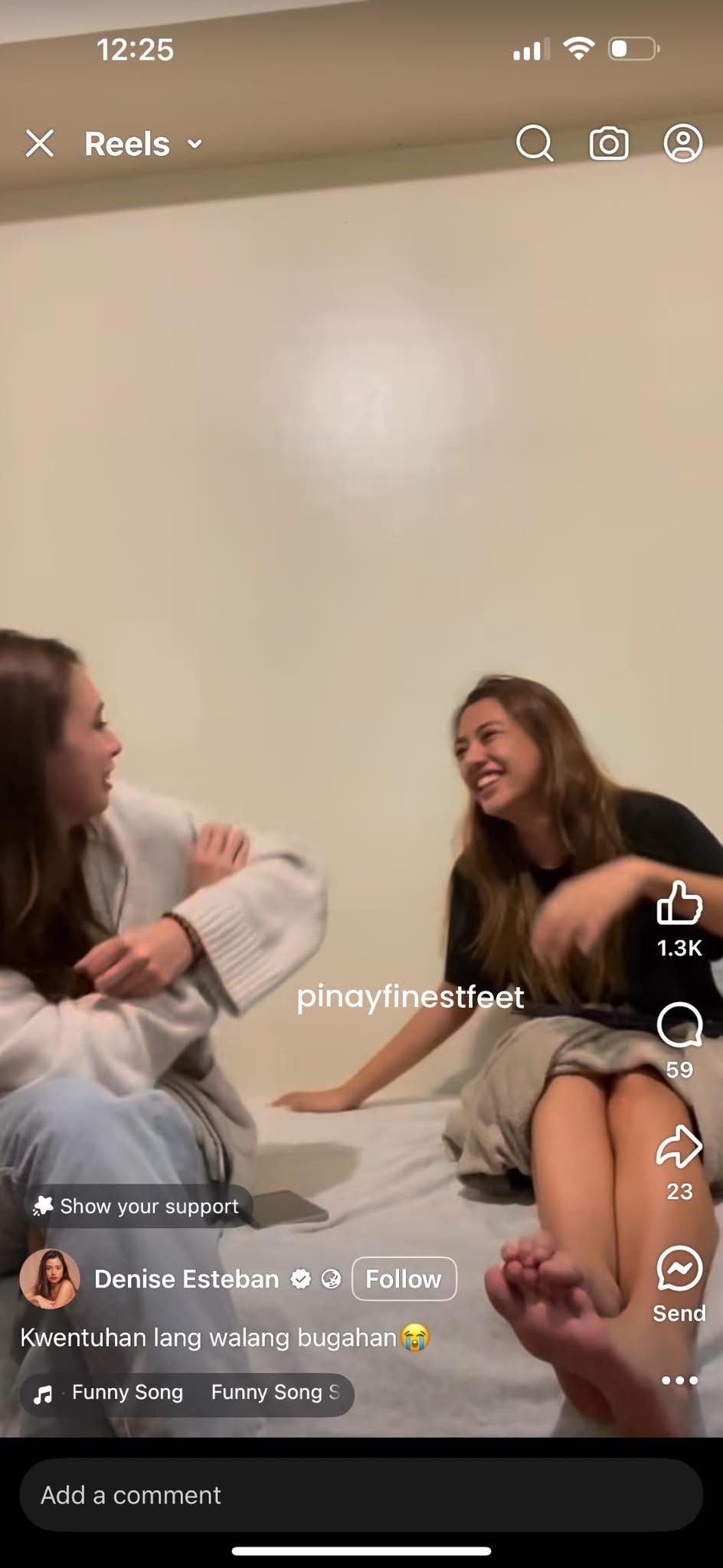Image resolution: width=723 pixels, height=1568 pixels.
Task: Follow Denise Esteban
Action: [404, 1279]
